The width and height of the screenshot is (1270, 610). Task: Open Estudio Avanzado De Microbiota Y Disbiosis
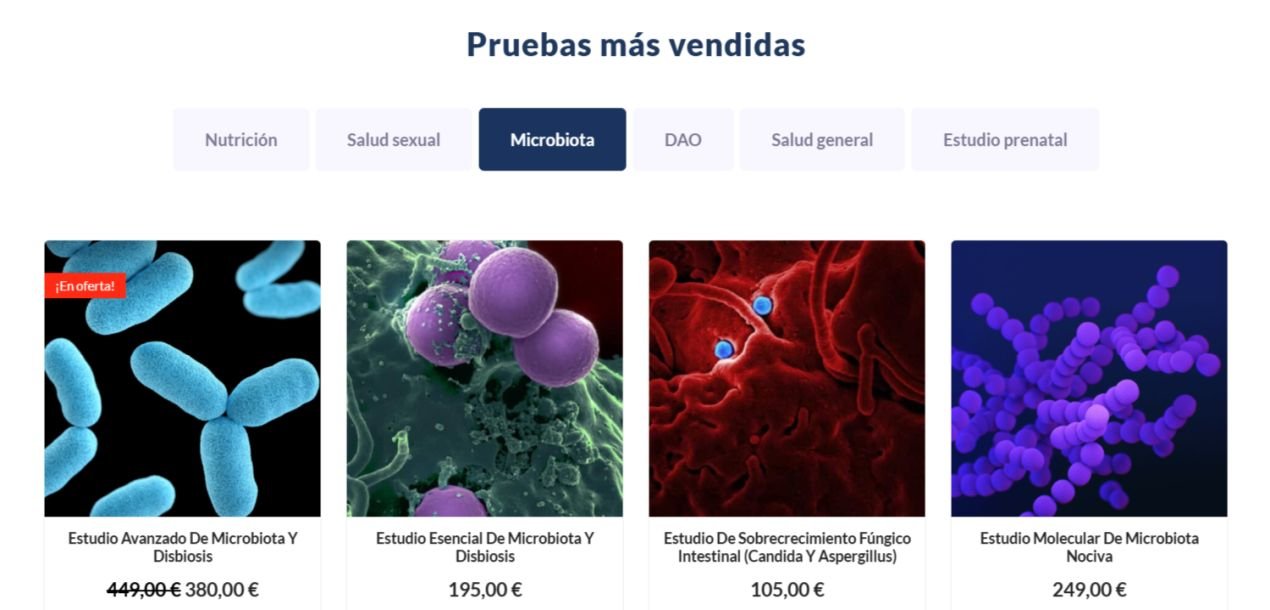coord(183,546)
